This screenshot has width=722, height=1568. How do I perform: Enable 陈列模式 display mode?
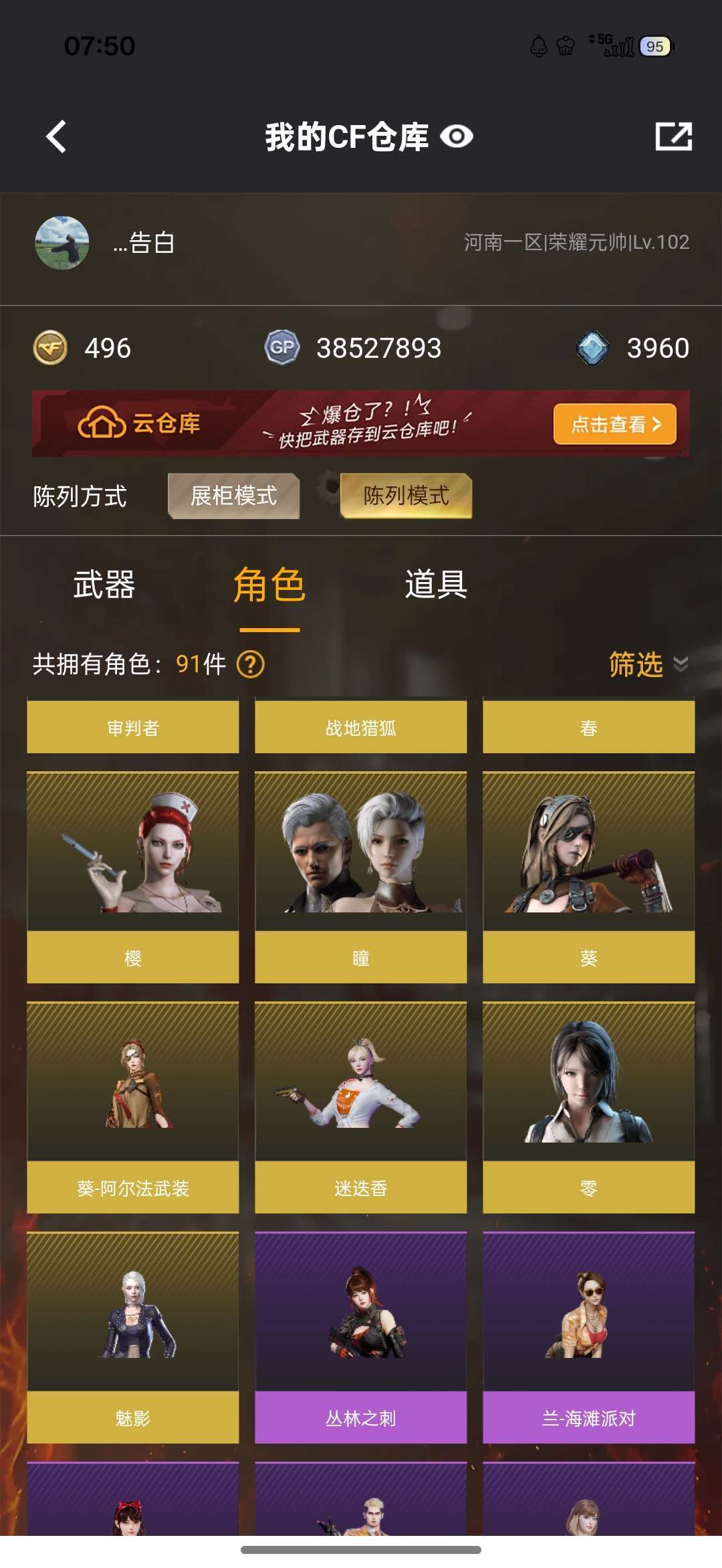405,495
